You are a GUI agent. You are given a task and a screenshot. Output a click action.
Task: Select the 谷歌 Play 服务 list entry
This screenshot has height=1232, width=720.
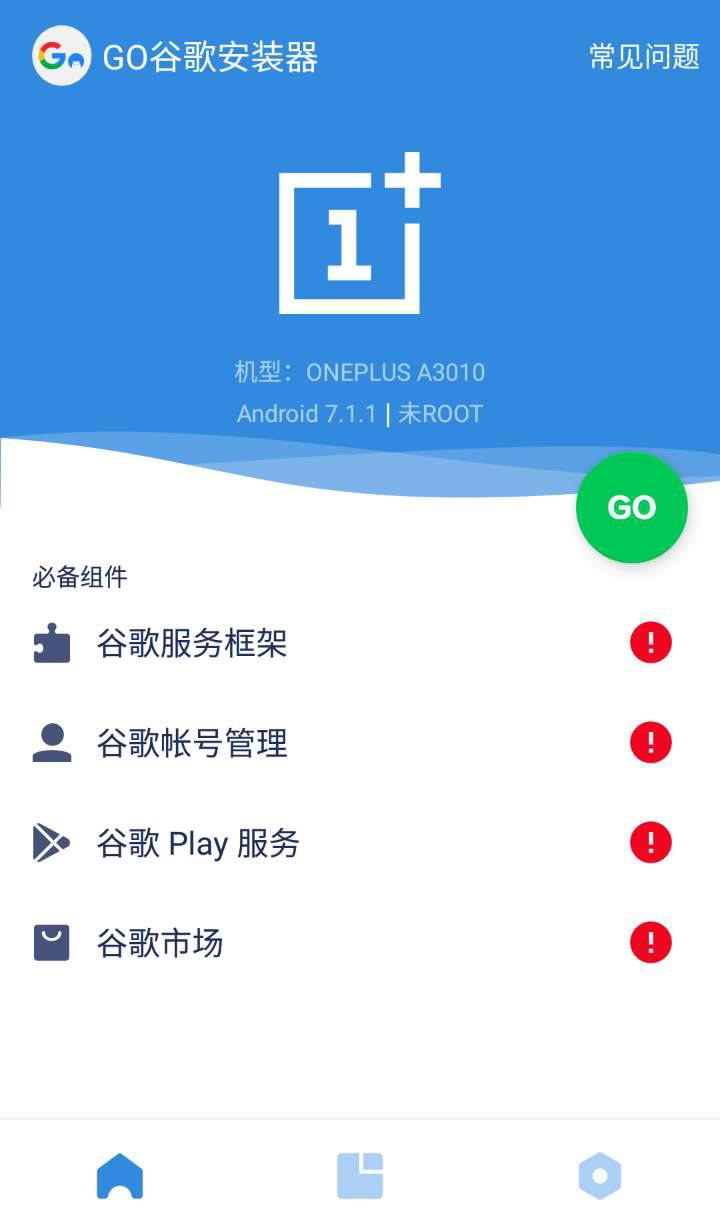(x=197, y=843)
